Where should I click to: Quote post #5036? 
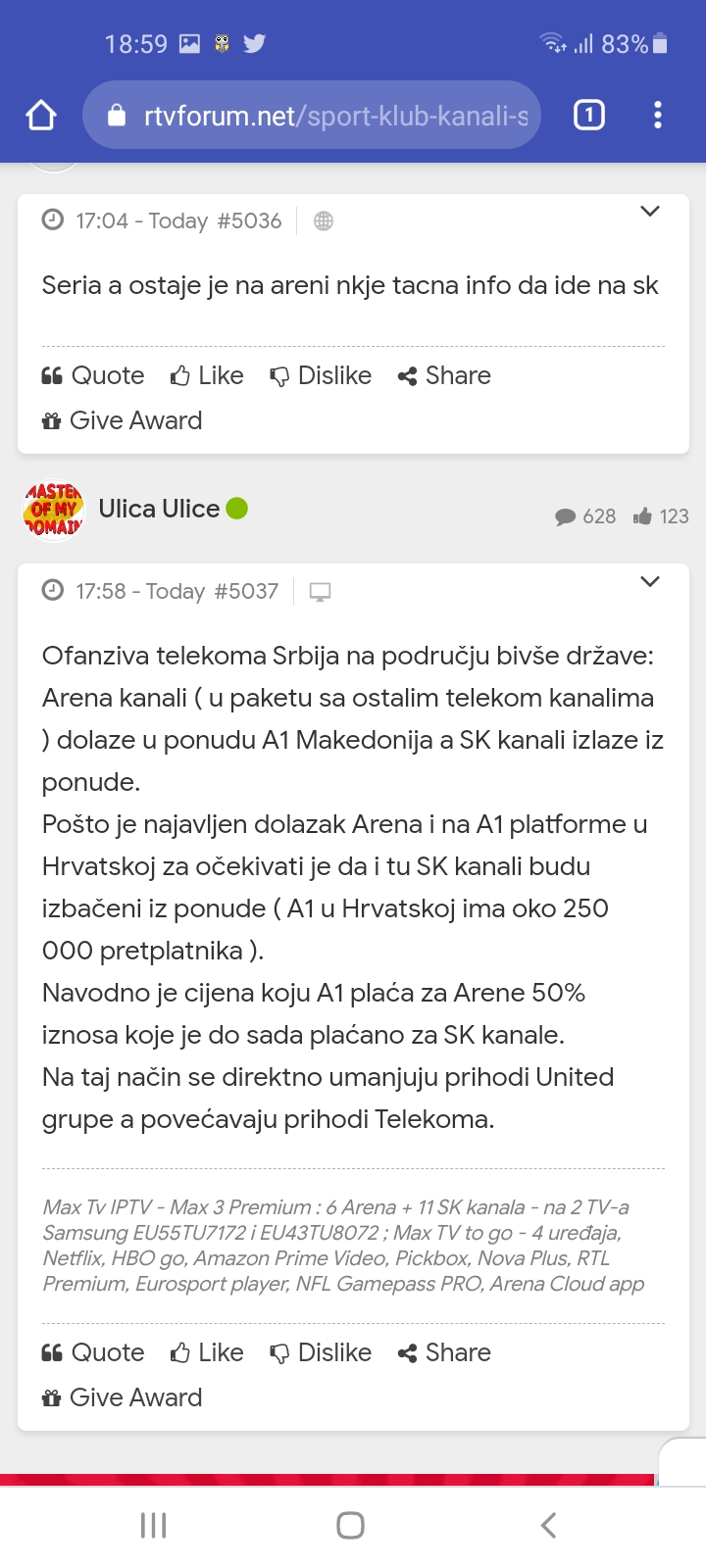coord(93,375)
